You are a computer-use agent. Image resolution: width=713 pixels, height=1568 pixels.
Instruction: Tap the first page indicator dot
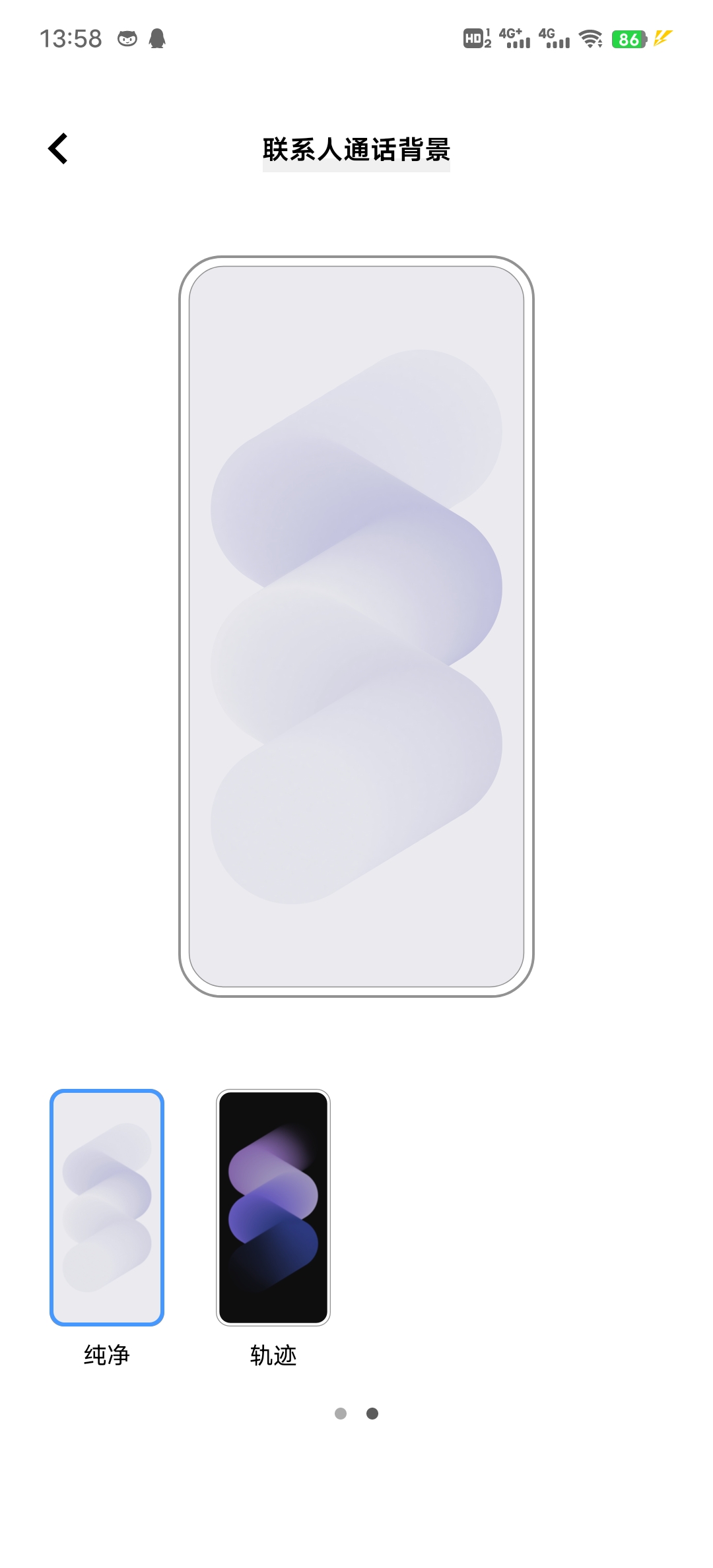click(341, 1413)
